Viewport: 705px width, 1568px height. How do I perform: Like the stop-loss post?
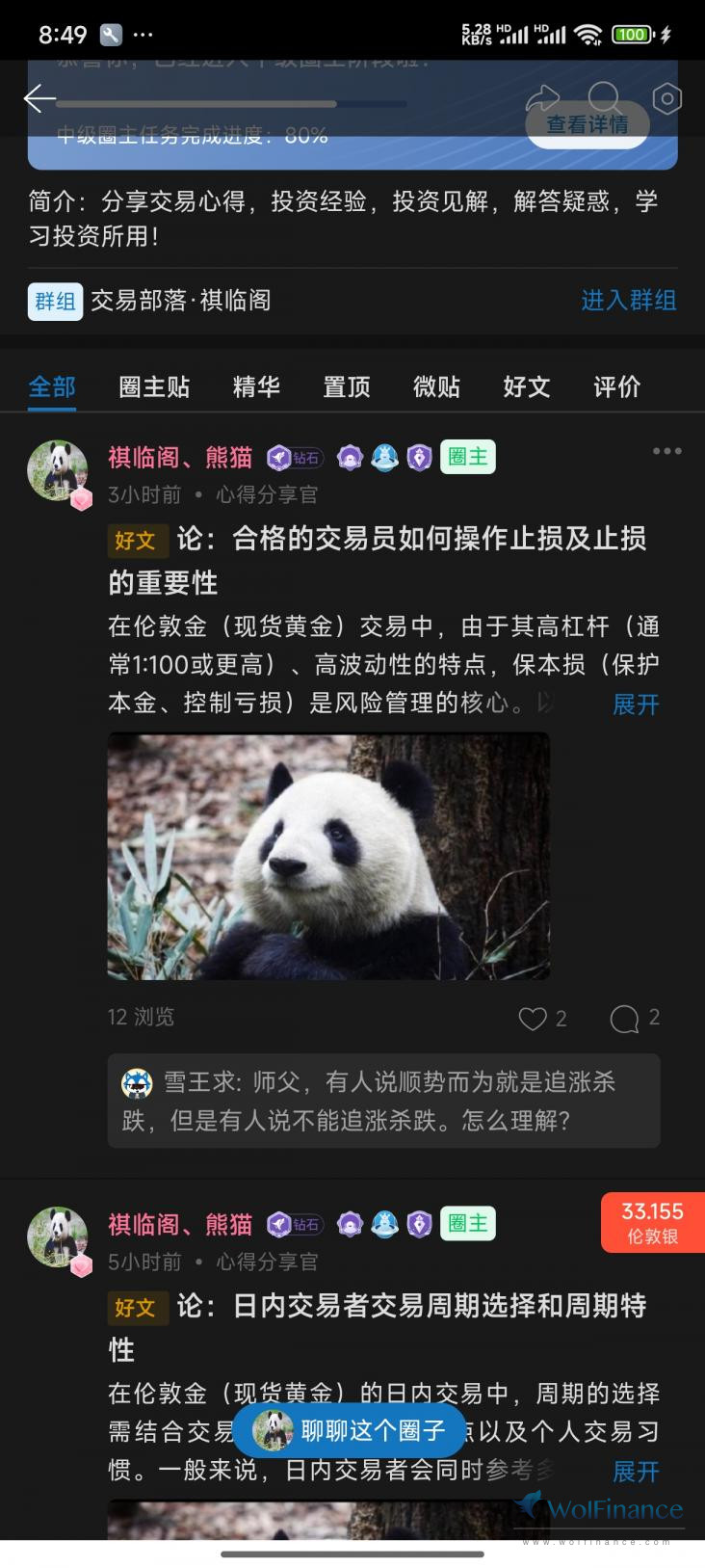(x=533, y=1019)
